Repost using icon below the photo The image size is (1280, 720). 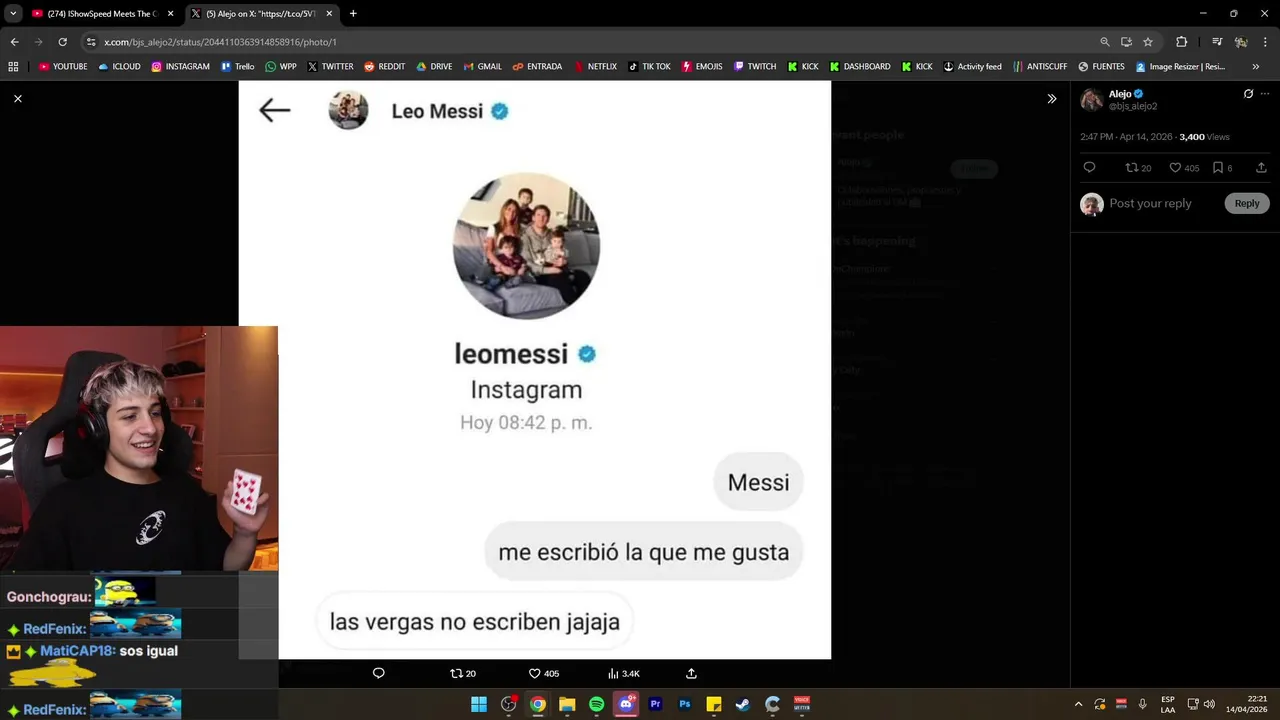[462, 673]
